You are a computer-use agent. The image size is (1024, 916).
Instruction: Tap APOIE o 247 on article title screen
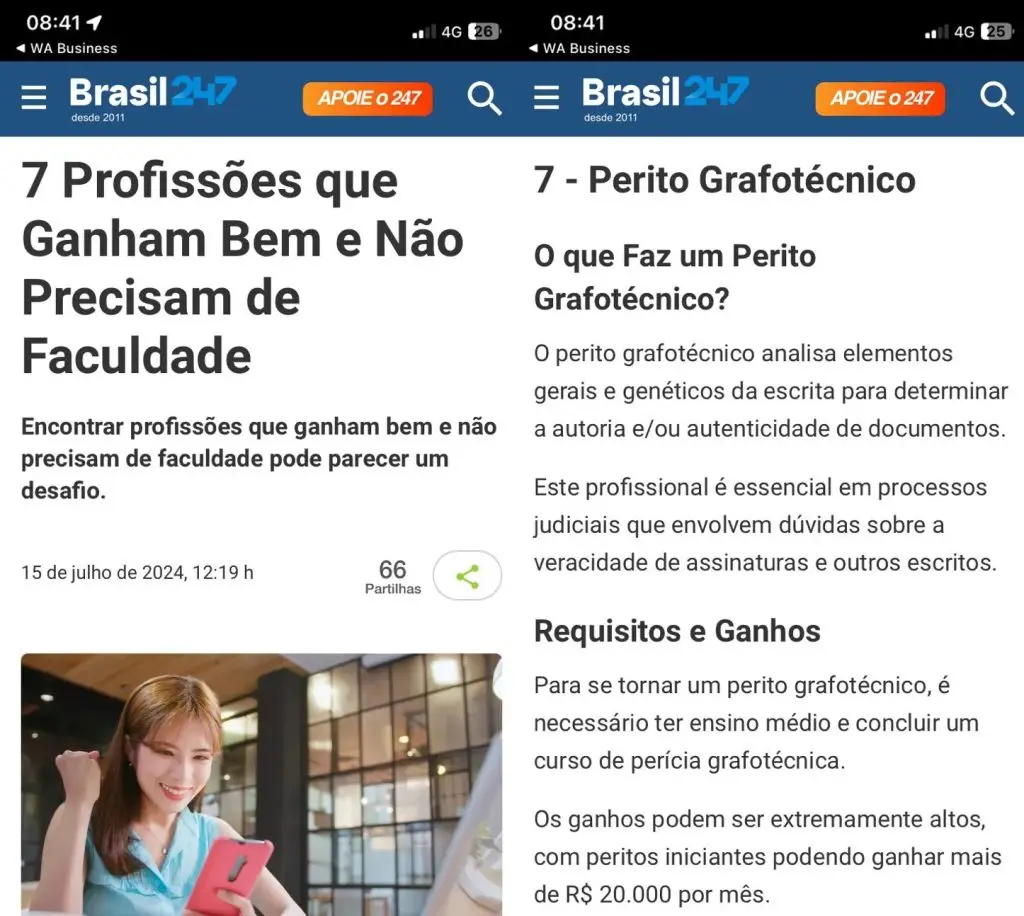click(368, 98)
